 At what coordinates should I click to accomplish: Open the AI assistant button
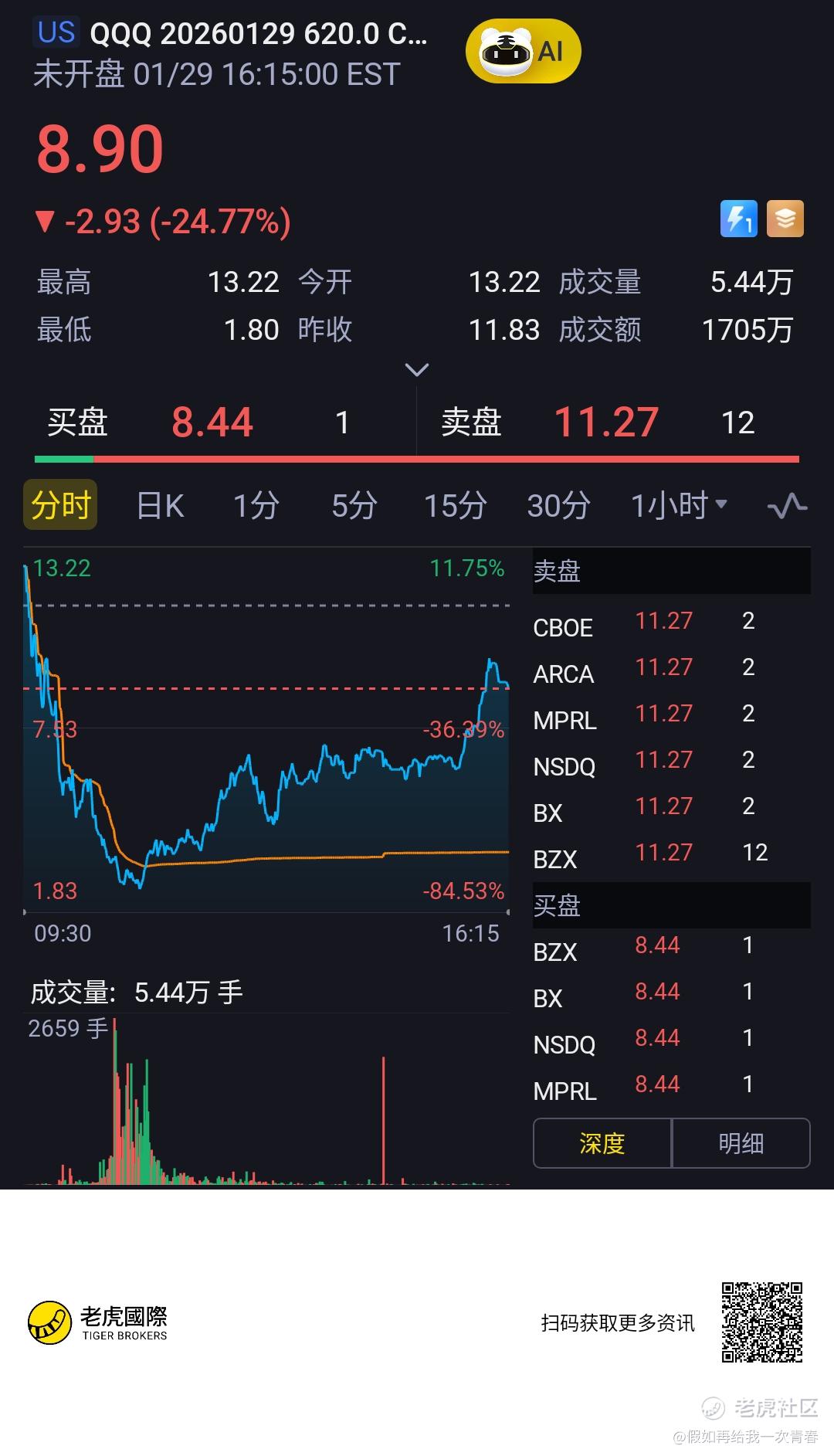pos(523,53)
